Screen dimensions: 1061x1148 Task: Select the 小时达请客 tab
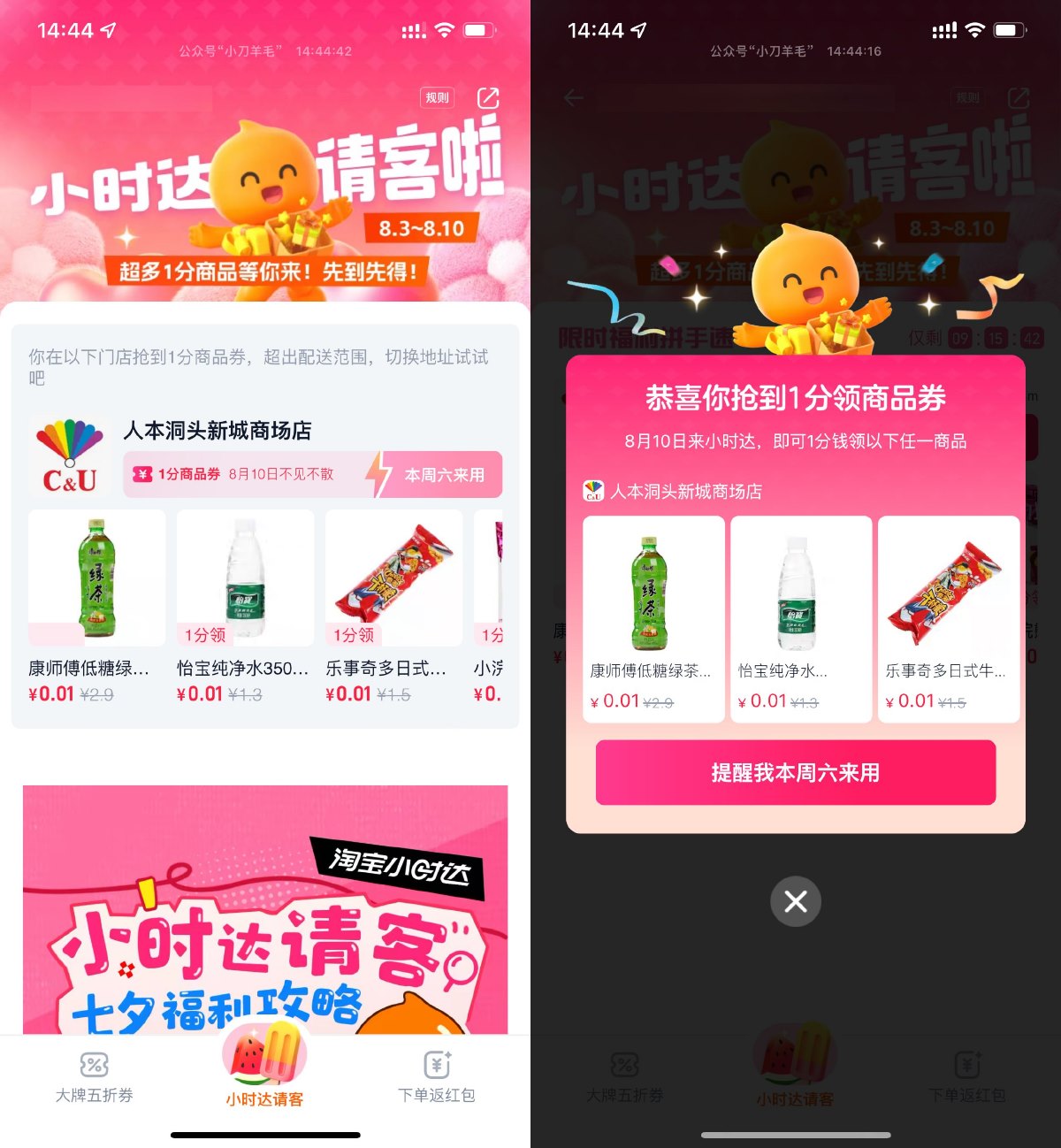[264, 1072]
